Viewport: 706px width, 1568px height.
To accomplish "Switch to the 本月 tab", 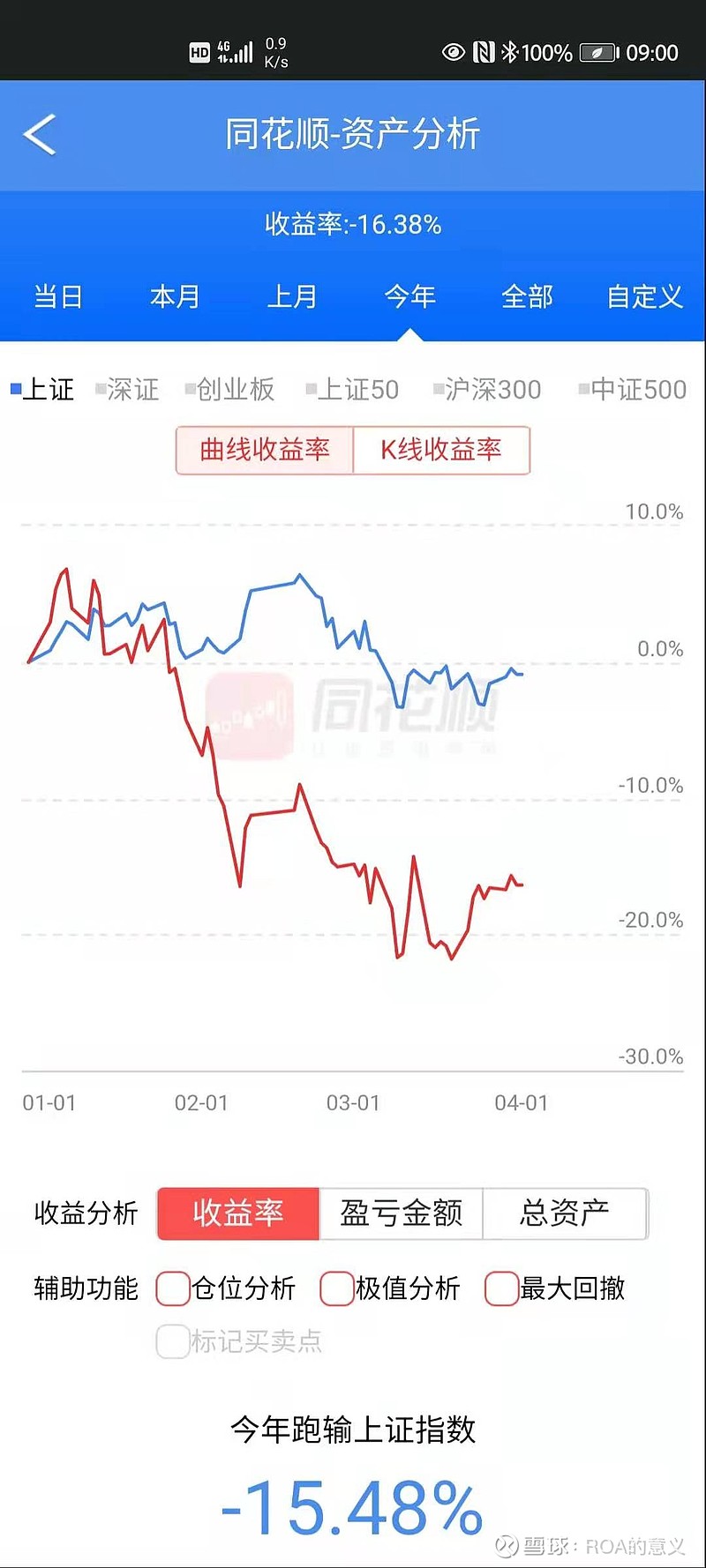I will [176, 297].
